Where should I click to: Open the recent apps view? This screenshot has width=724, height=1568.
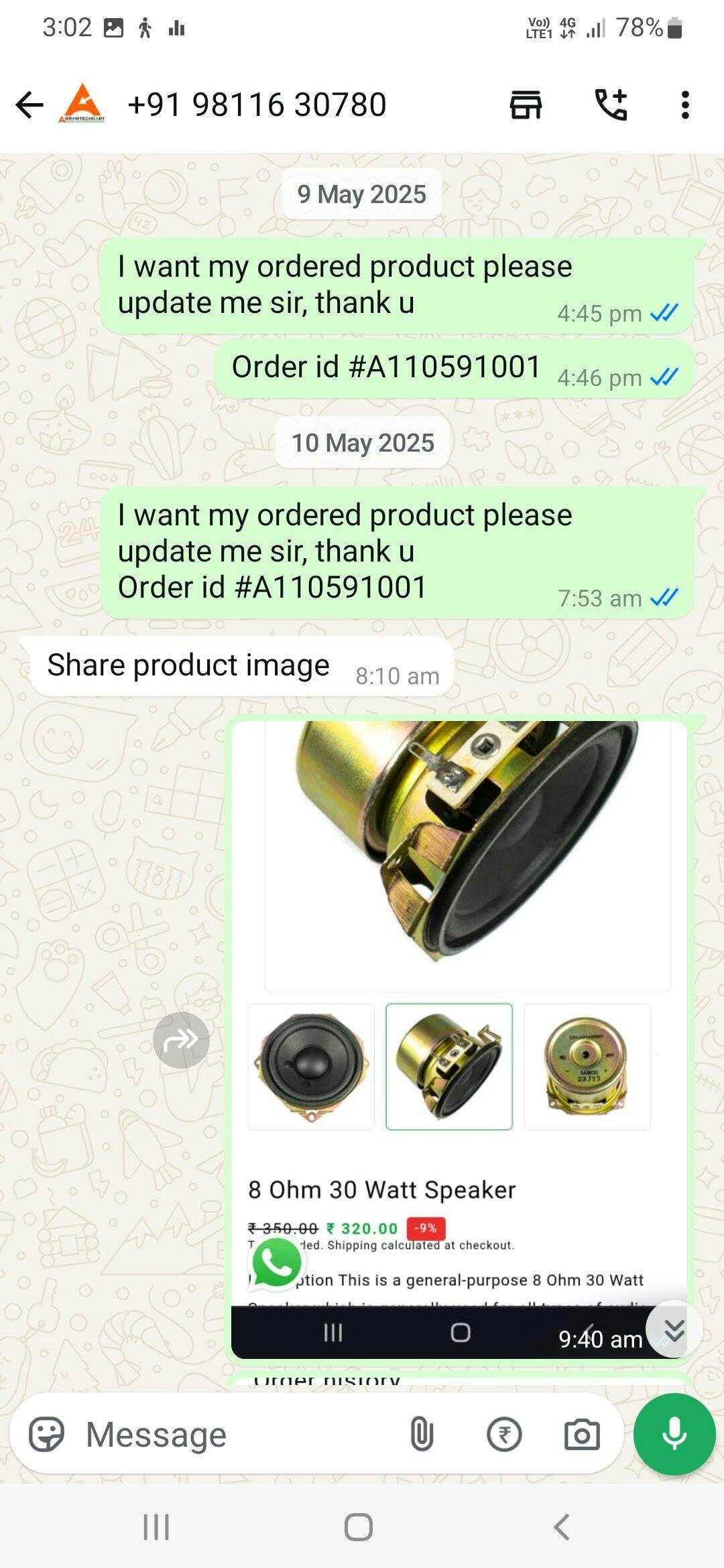156,1528
